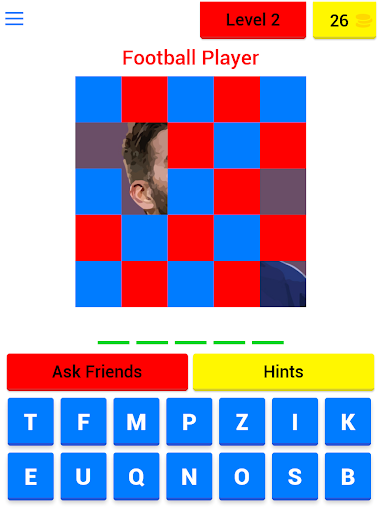Choose the letter K tile
Screen dimensions: 381x512
pos(348,422)
